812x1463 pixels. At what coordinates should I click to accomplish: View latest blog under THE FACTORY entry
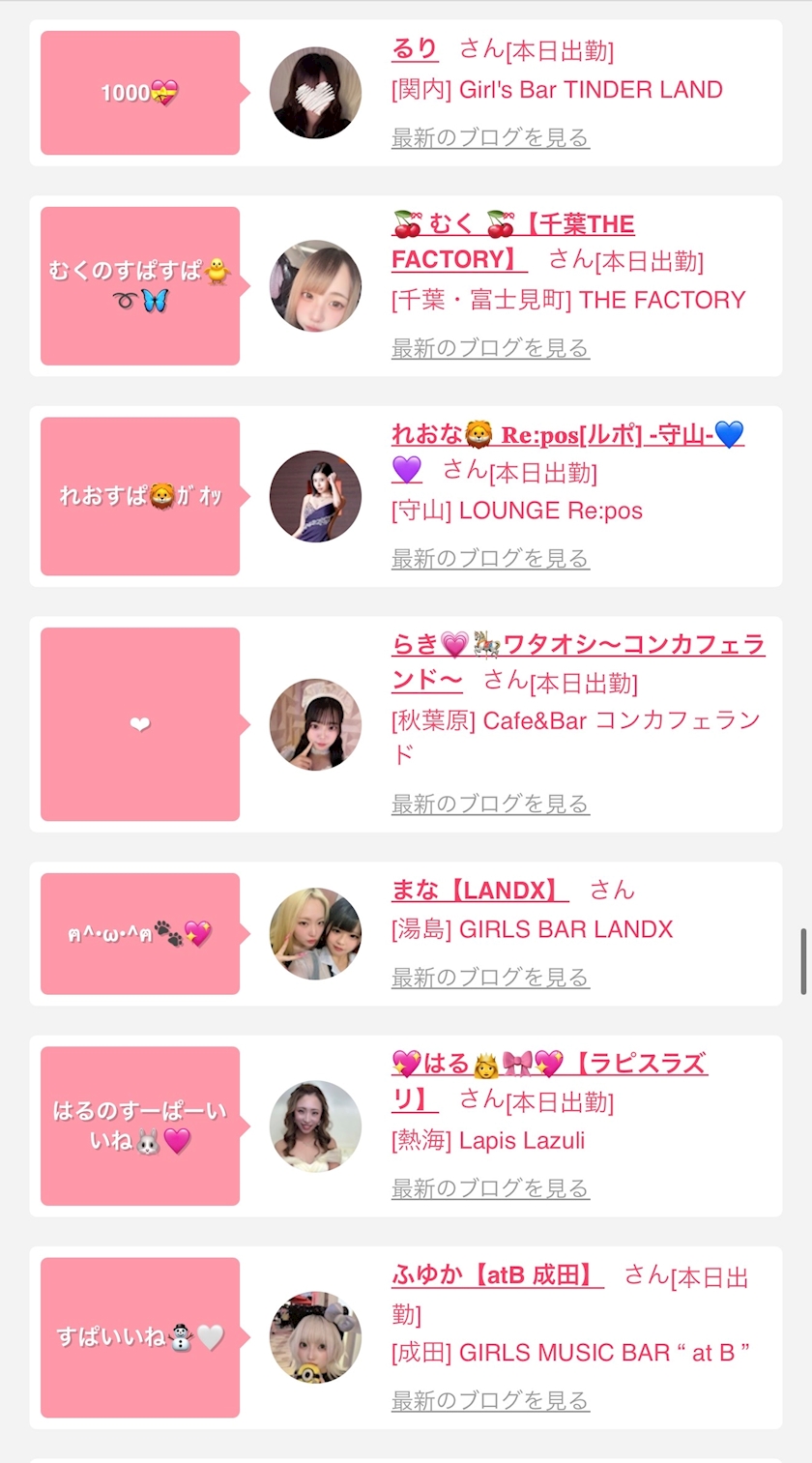(490, 347)
